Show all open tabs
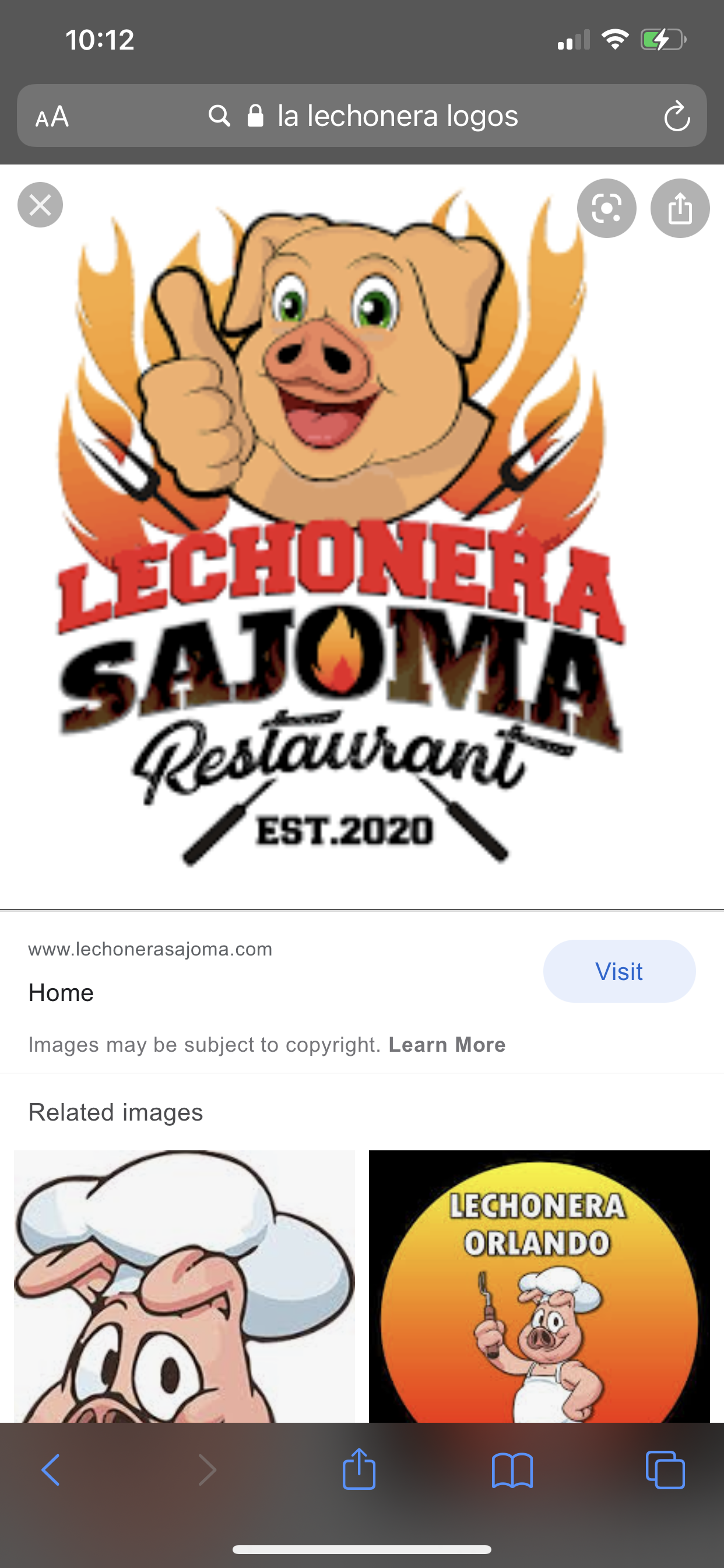Screen dimensions: 724x1568 click(665, 1470)
